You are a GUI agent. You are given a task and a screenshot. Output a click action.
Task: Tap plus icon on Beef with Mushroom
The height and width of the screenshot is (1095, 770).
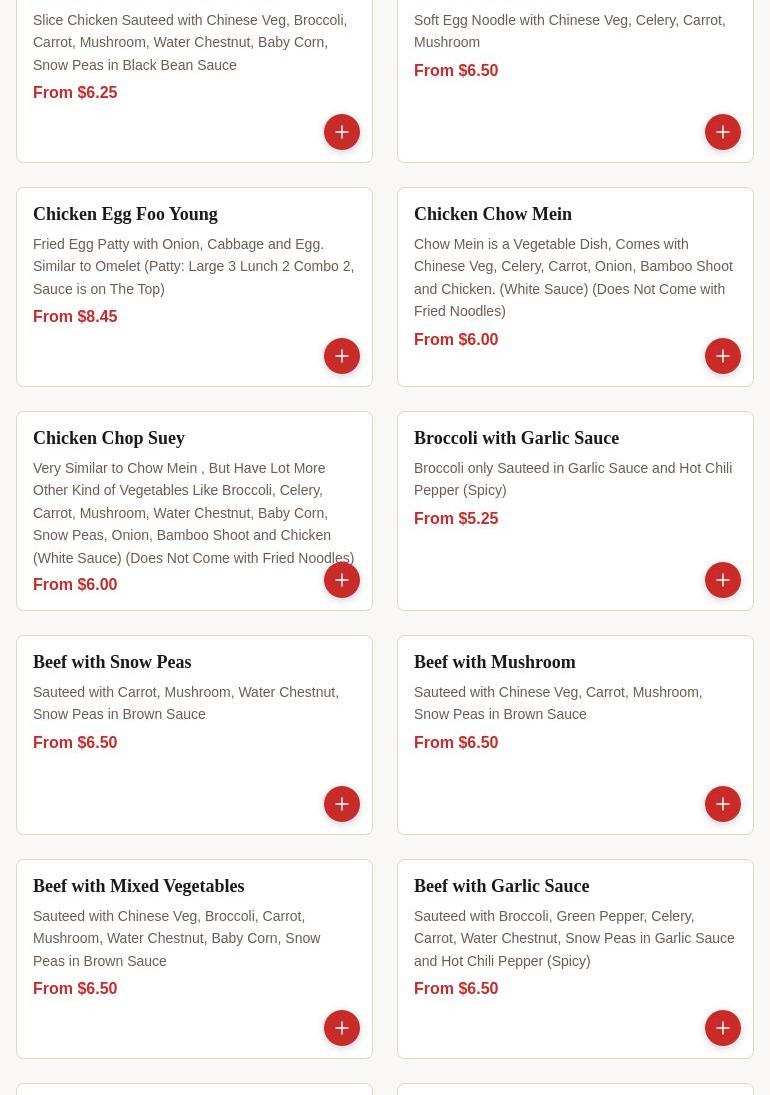click(723, 804)
